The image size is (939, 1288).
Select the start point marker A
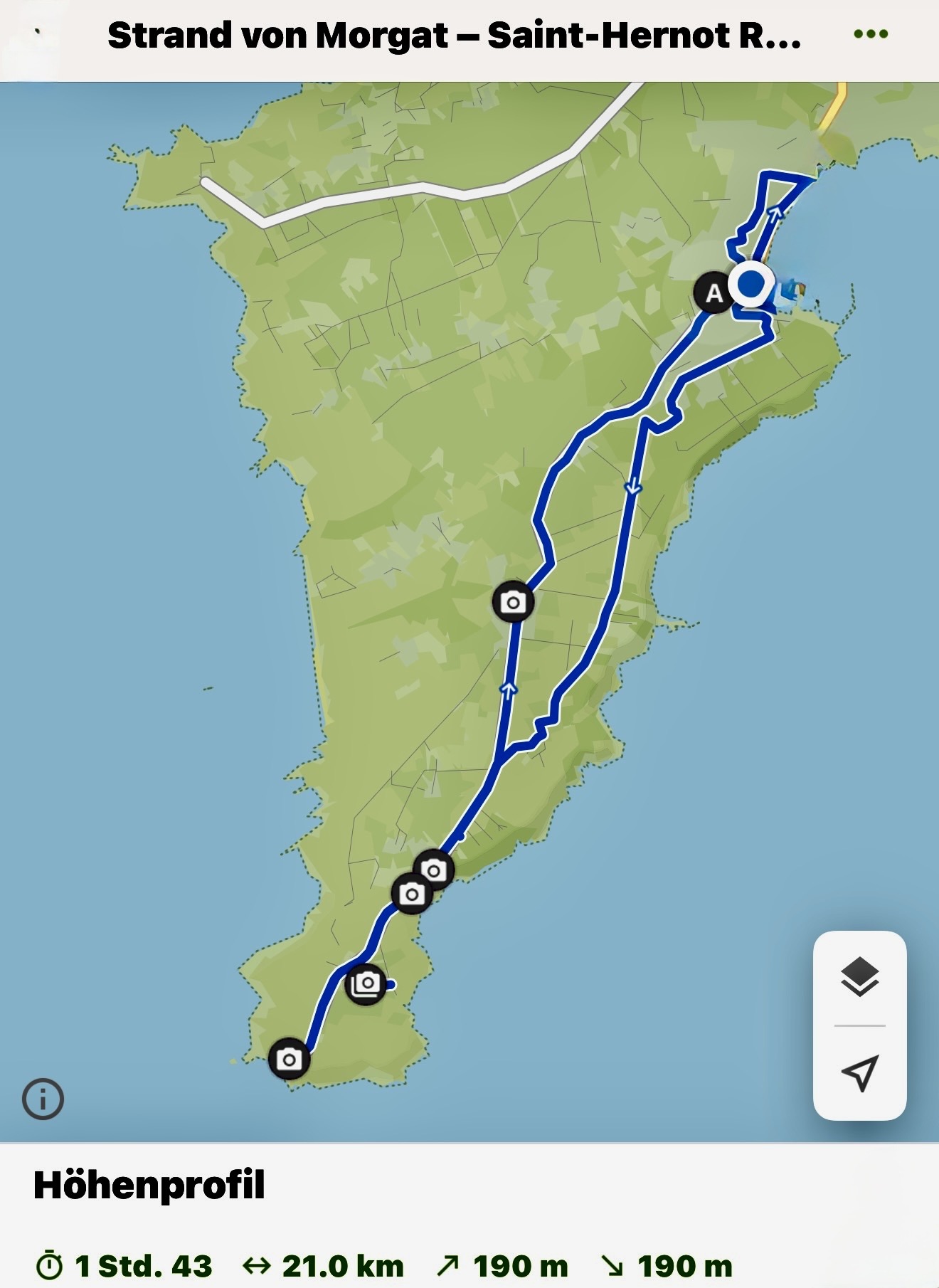pyautogui.click(x=713, y=292)
